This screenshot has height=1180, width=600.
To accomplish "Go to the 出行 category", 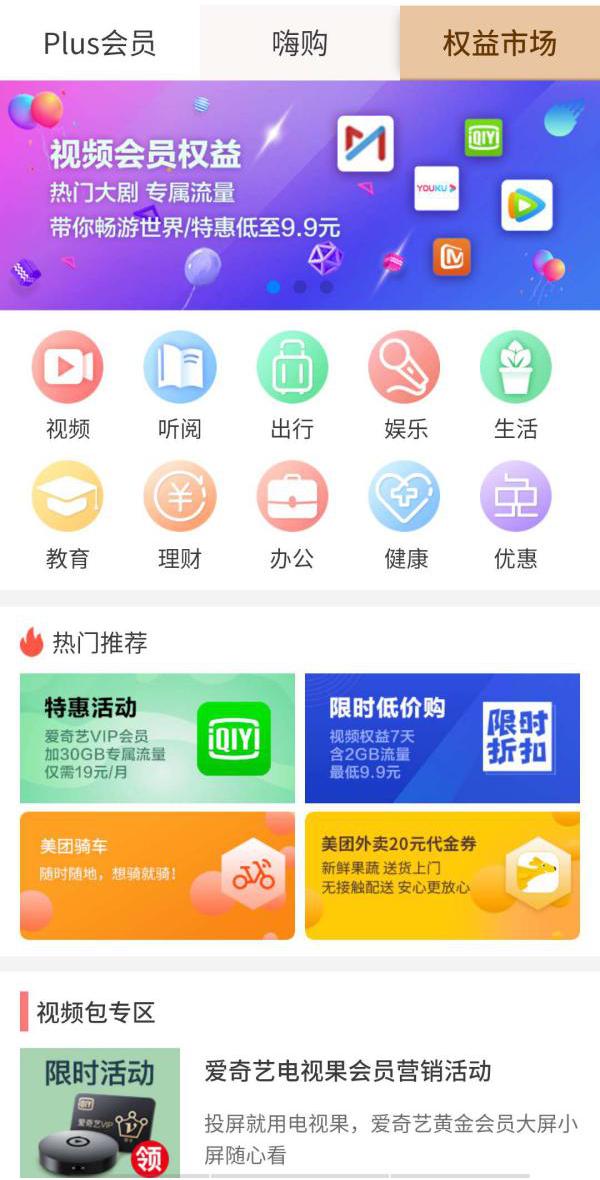I will [x=292, y=385].
